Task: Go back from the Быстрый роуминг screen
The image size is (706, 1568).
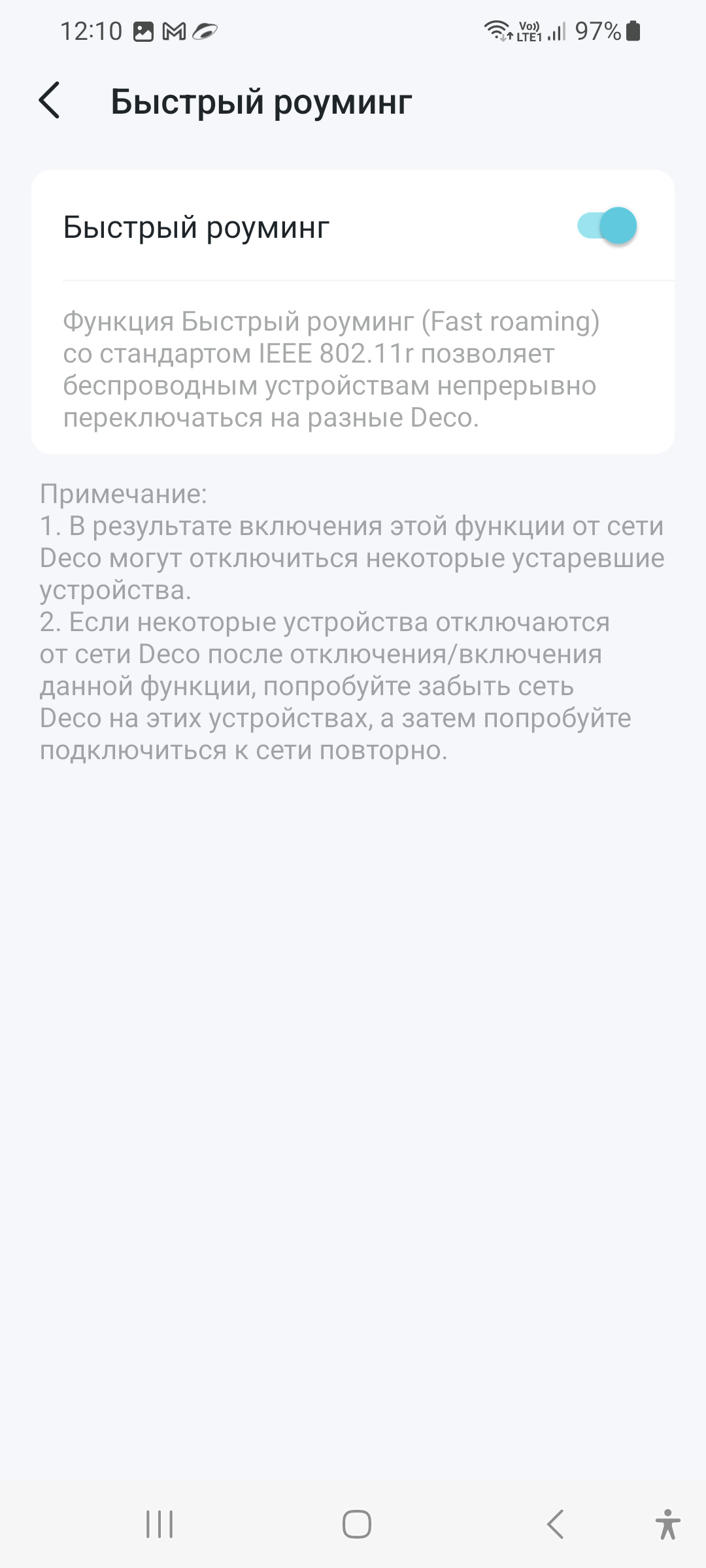Action: tap(50, 101)
